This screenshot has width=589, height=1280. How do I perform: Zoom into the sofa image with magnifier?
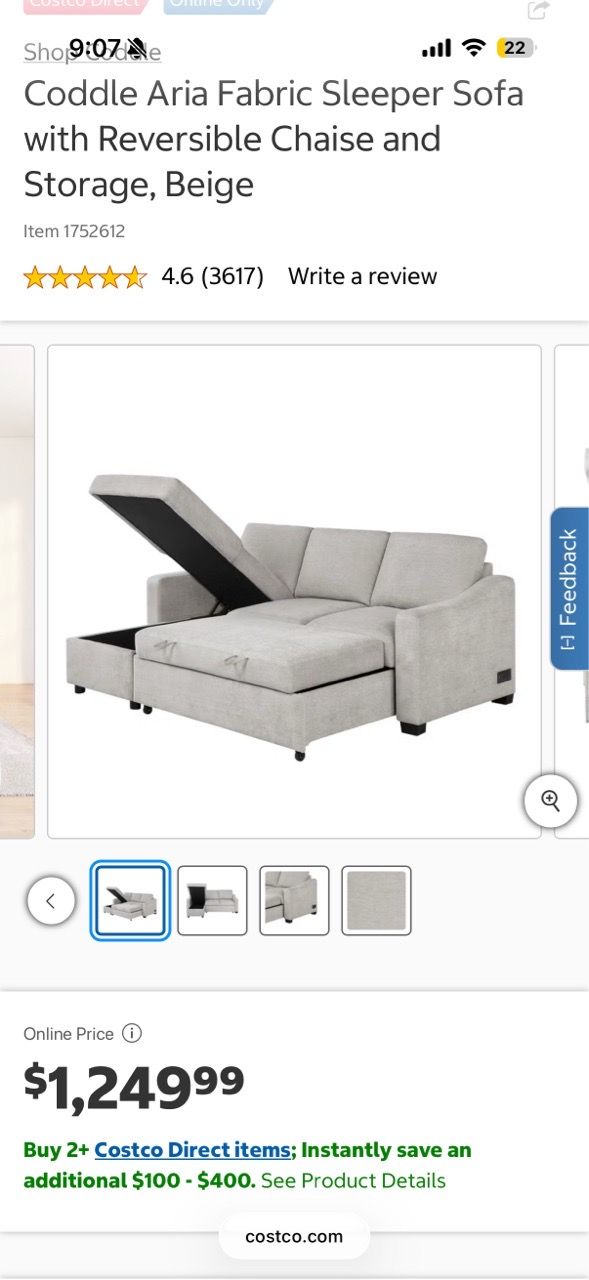click(550, 800)
